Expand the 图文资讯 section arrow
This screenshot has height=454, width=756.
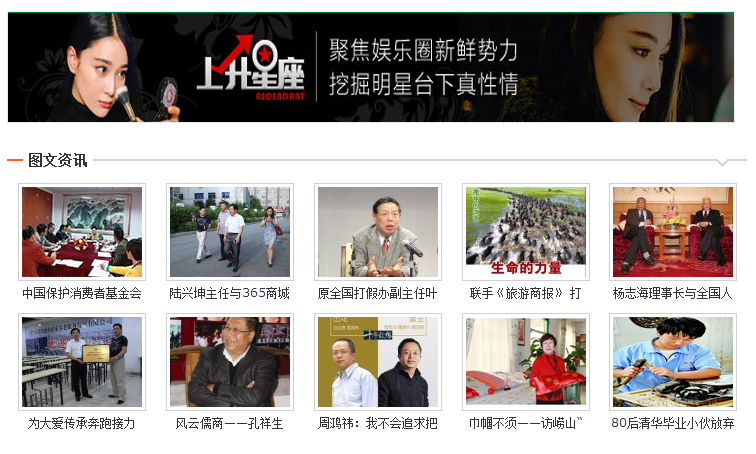click(x=722, y=162)
